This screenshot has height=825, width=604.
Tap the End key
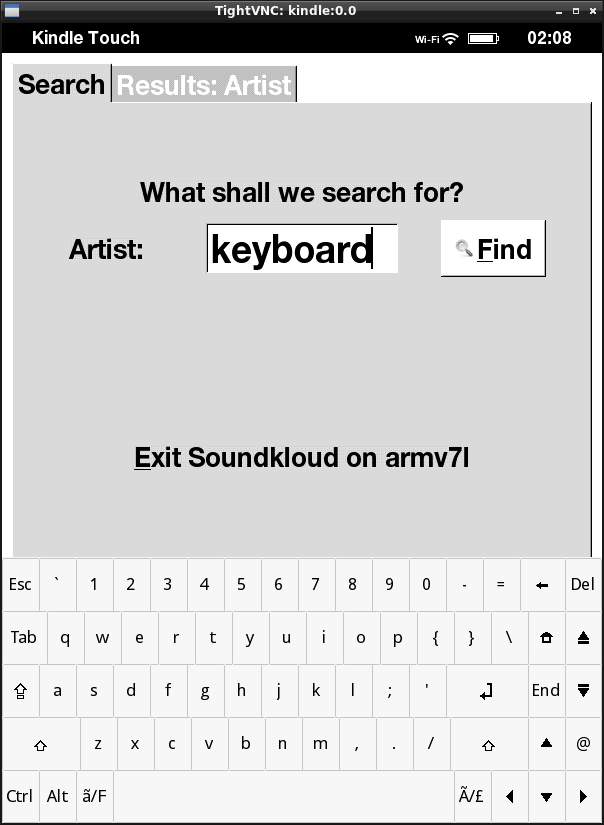(546, 690)
